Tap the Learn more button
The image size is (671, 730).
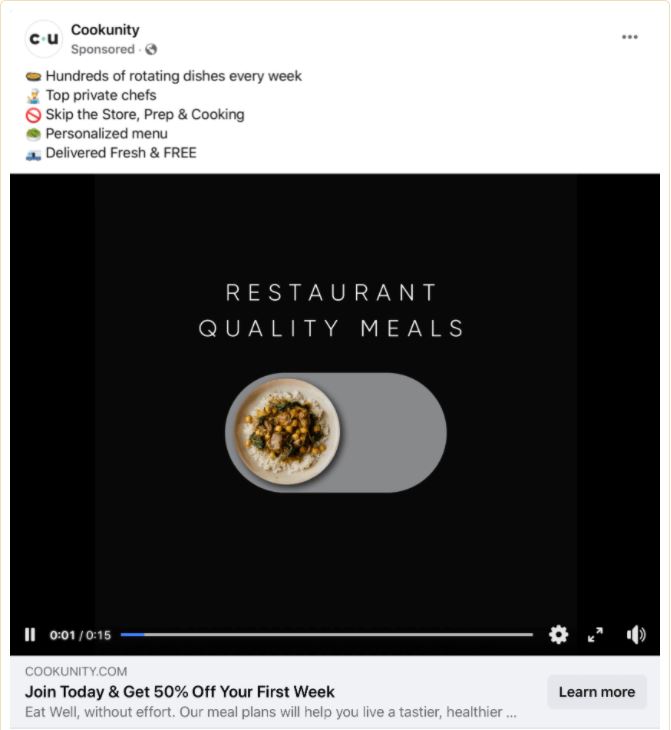point(596,692)
